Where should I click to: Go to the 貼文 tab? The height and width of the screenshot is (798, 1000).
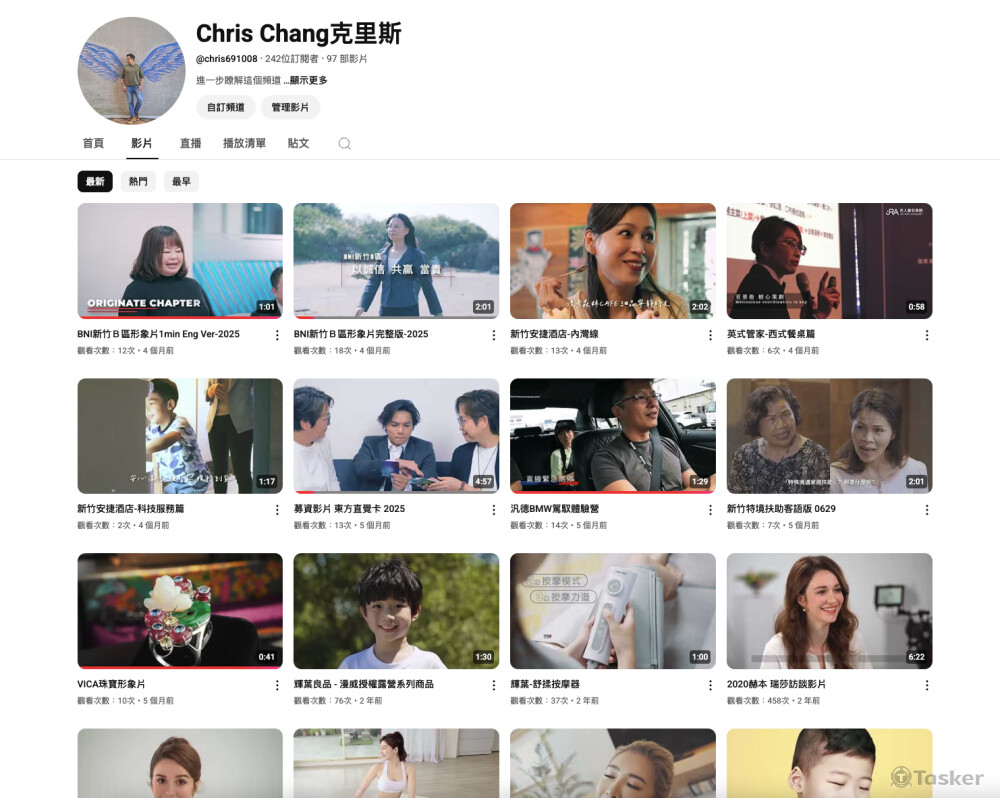coord(298,143)
